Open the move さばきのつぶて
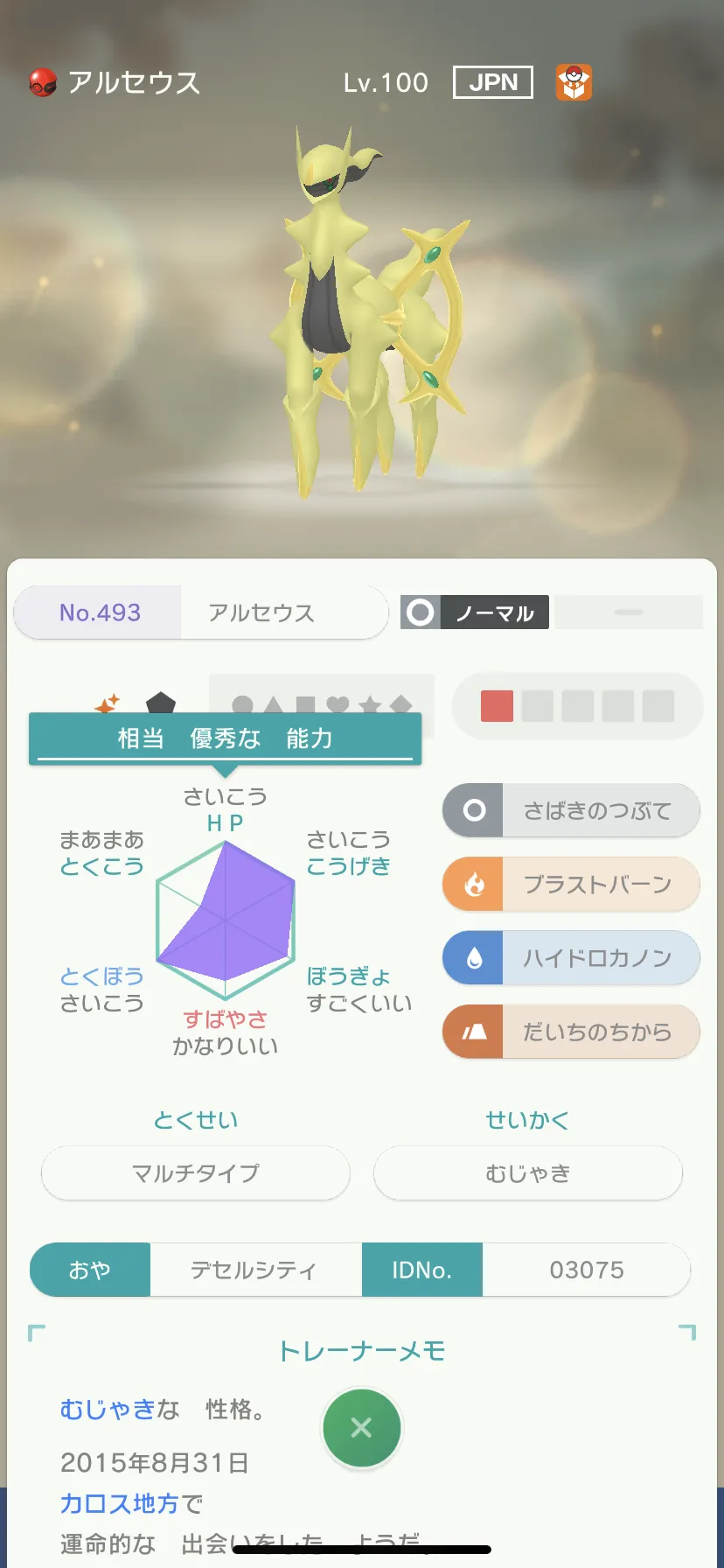Screen dimensions: 724x1568 571,810
